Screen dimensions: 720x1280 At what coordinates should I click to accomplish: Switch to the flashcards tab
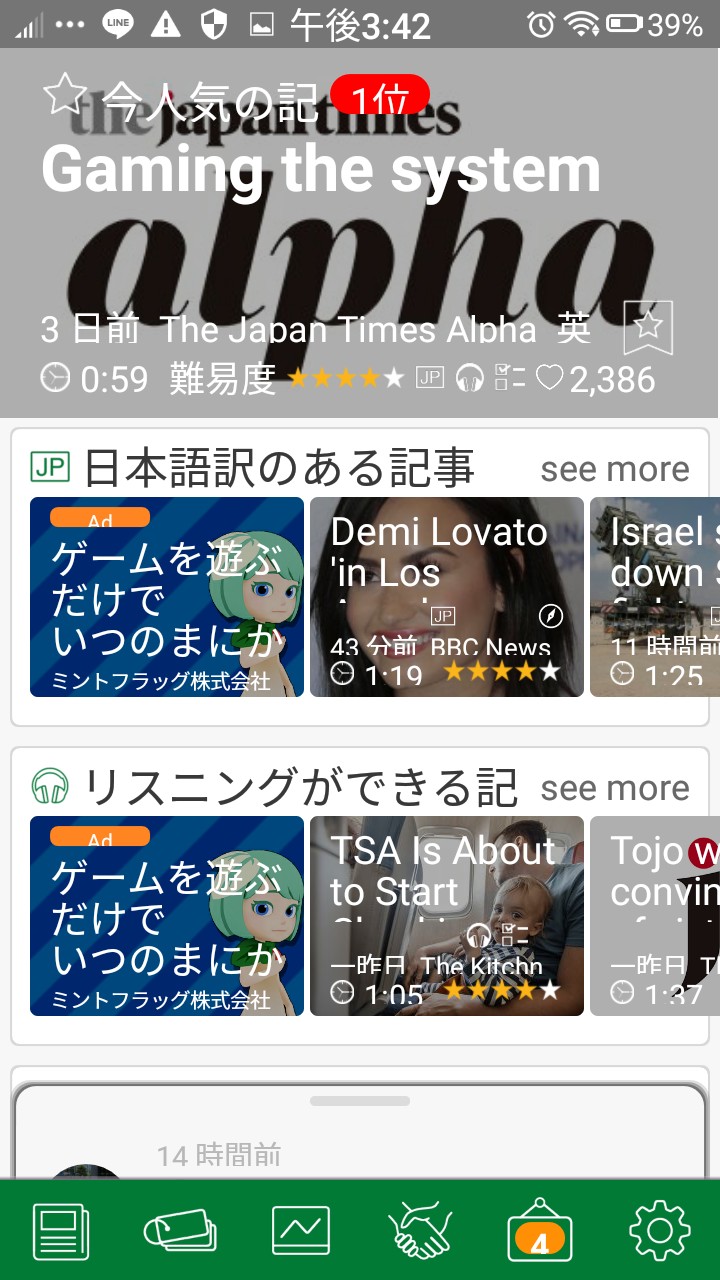pyautogui.click(x=180, y=1231)
